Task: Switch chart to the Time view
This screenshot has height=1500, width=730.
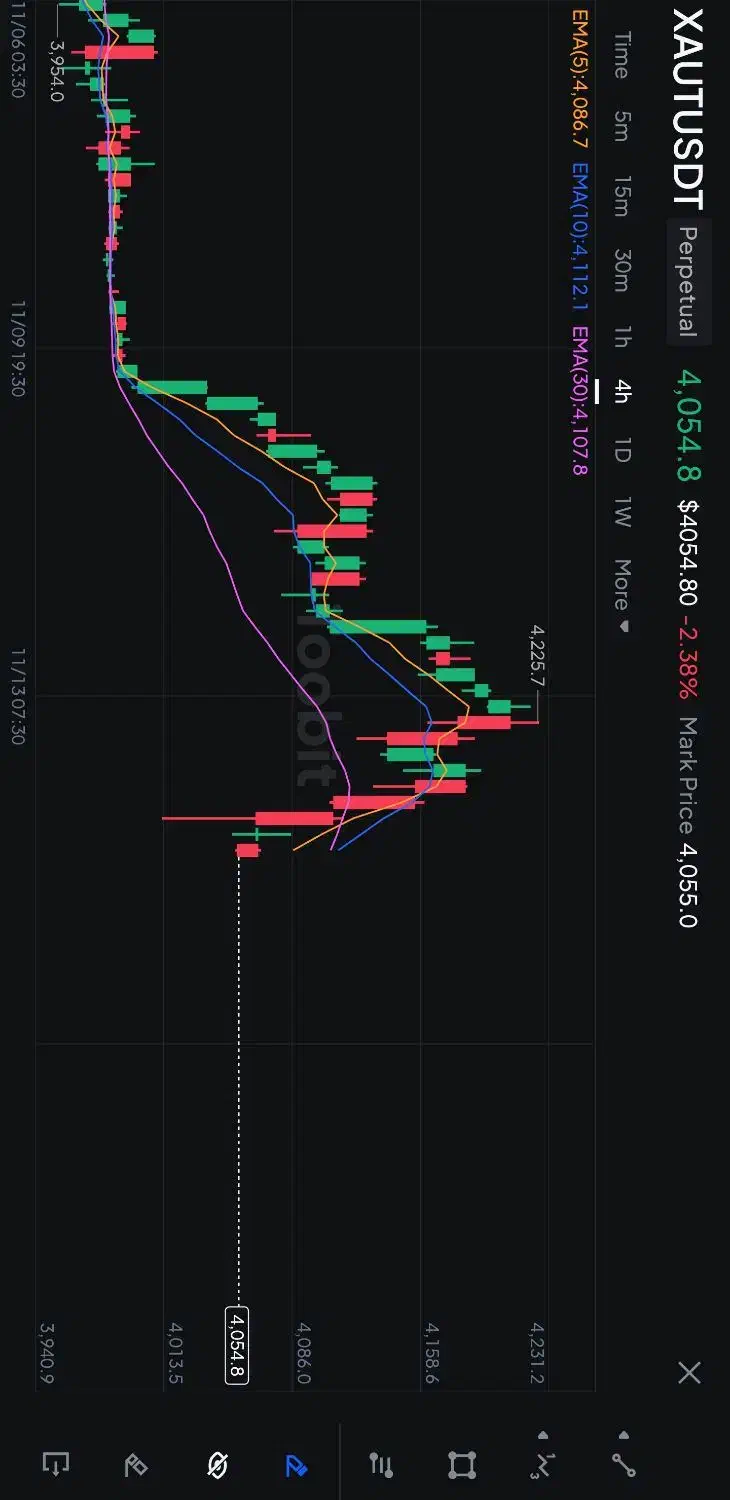Action: click(x=621, y=55)
